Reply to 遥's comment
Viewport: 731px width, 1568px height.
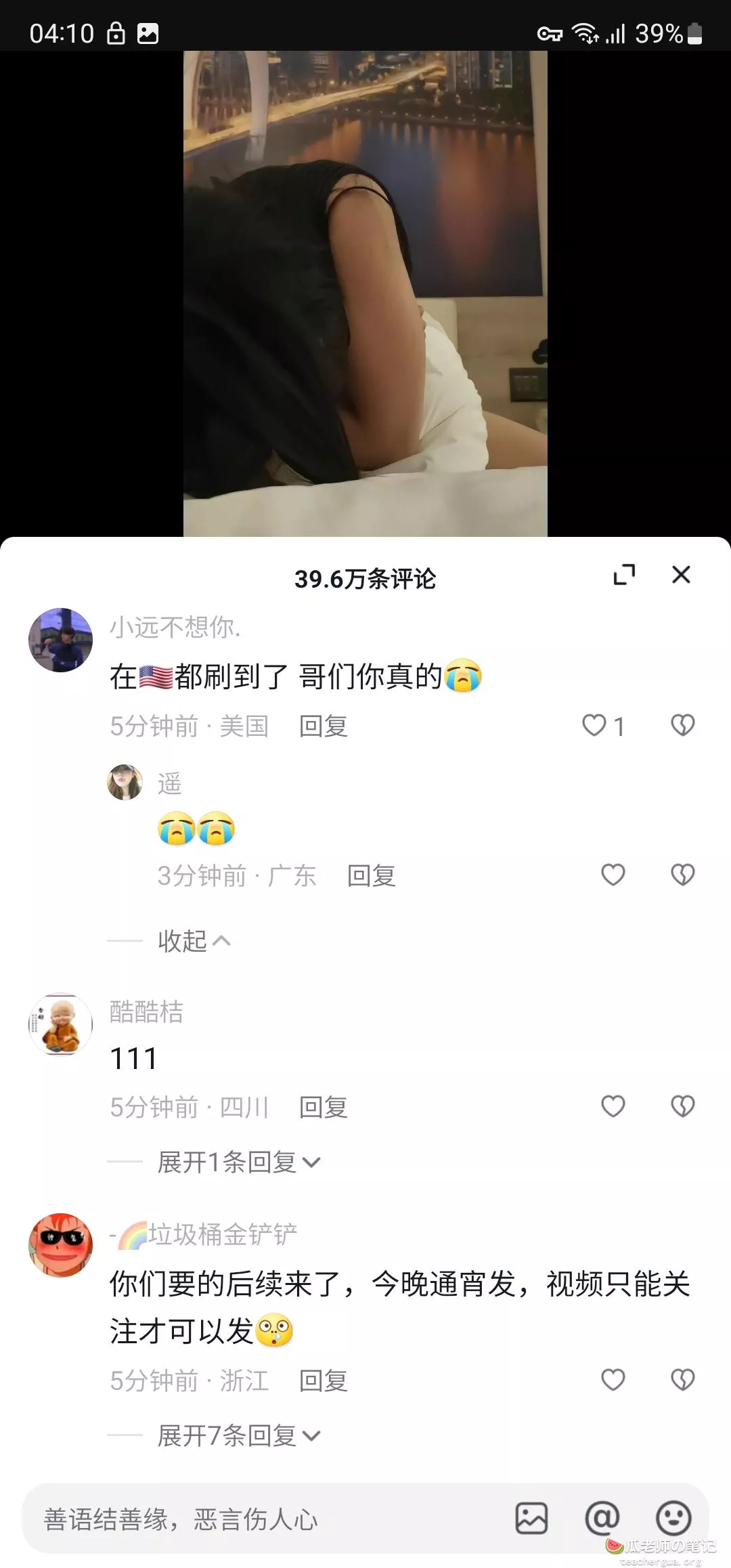(372, 875)
